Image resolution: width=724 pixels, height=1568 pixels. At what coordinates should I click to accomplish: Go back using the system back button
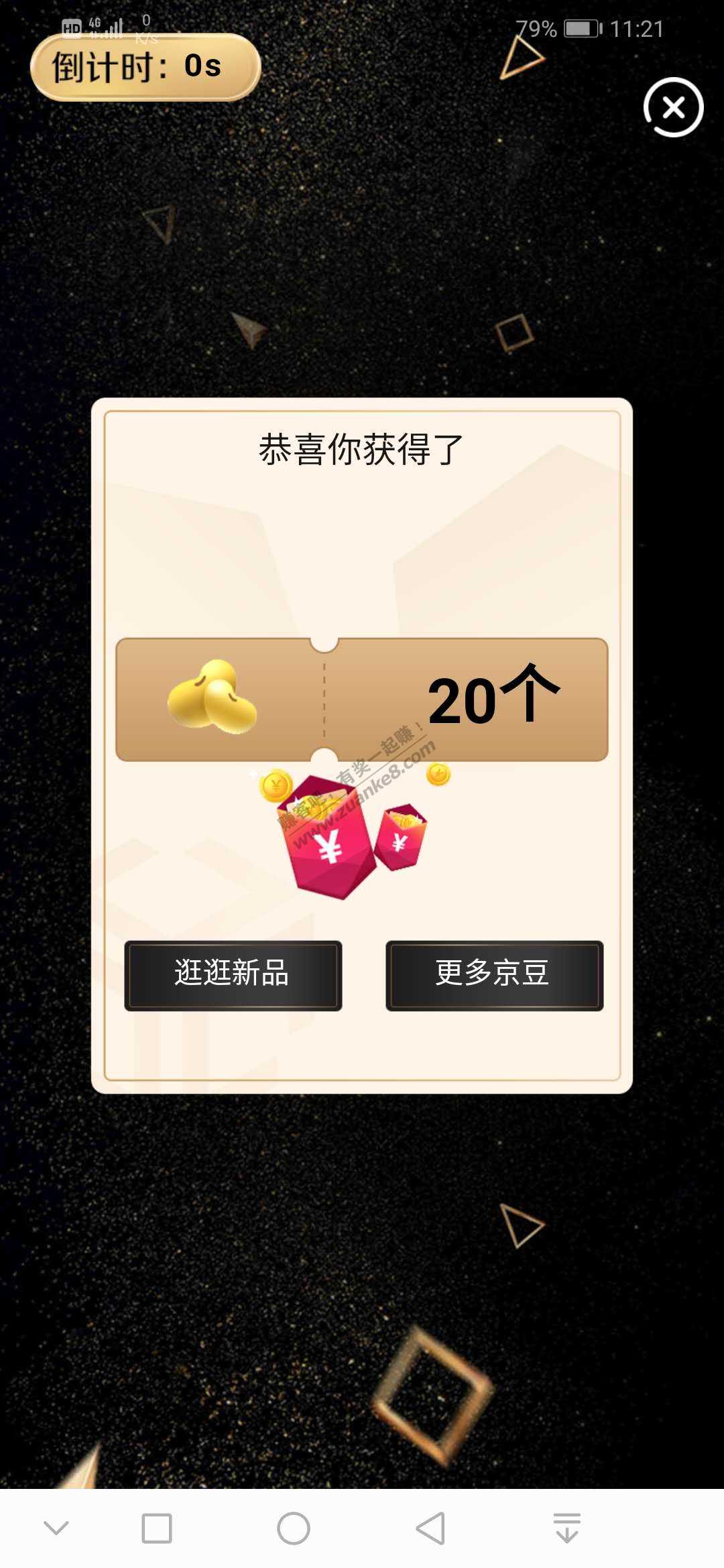click(x=430, y=1528)
